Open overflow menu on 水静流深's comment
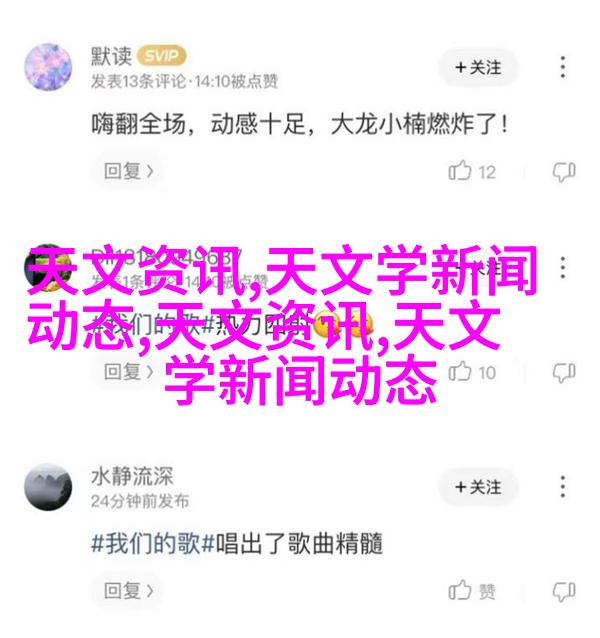The image size is (600, 638). point(565,486)
